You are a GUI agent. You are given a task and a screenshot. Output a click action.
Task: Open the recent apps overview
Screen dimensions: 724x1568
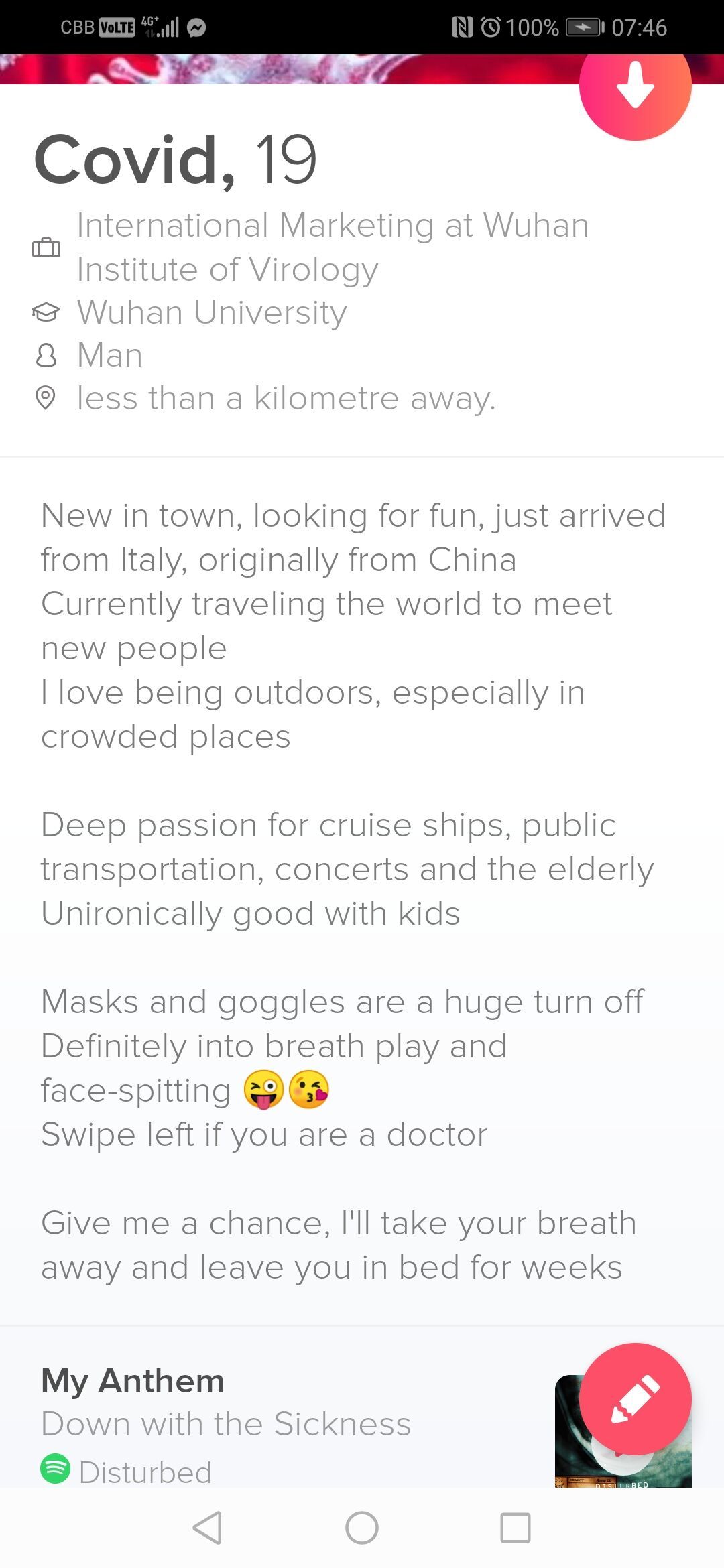(x=516, y=1528)
